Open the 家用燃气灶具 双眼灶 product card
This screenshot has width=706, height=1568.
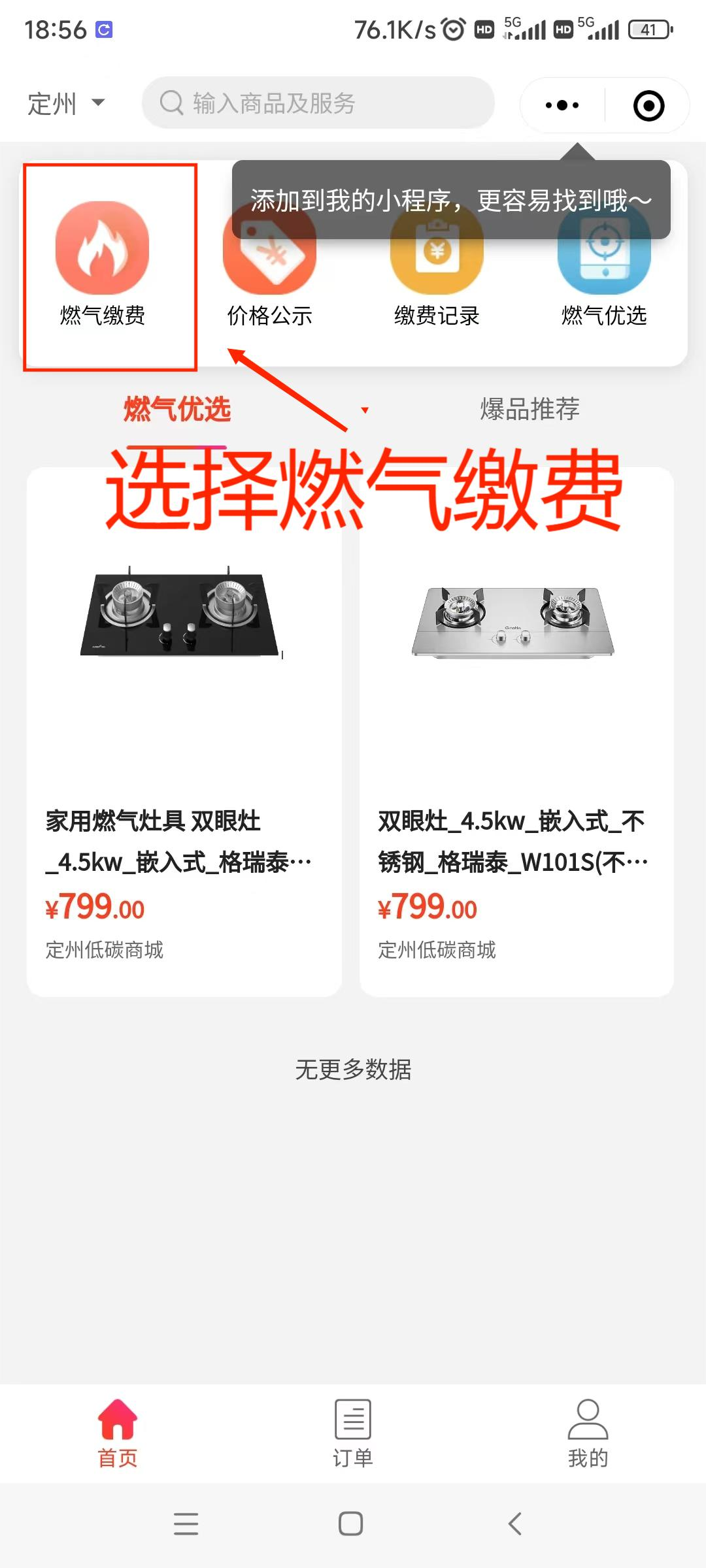(x=184, y=732)
